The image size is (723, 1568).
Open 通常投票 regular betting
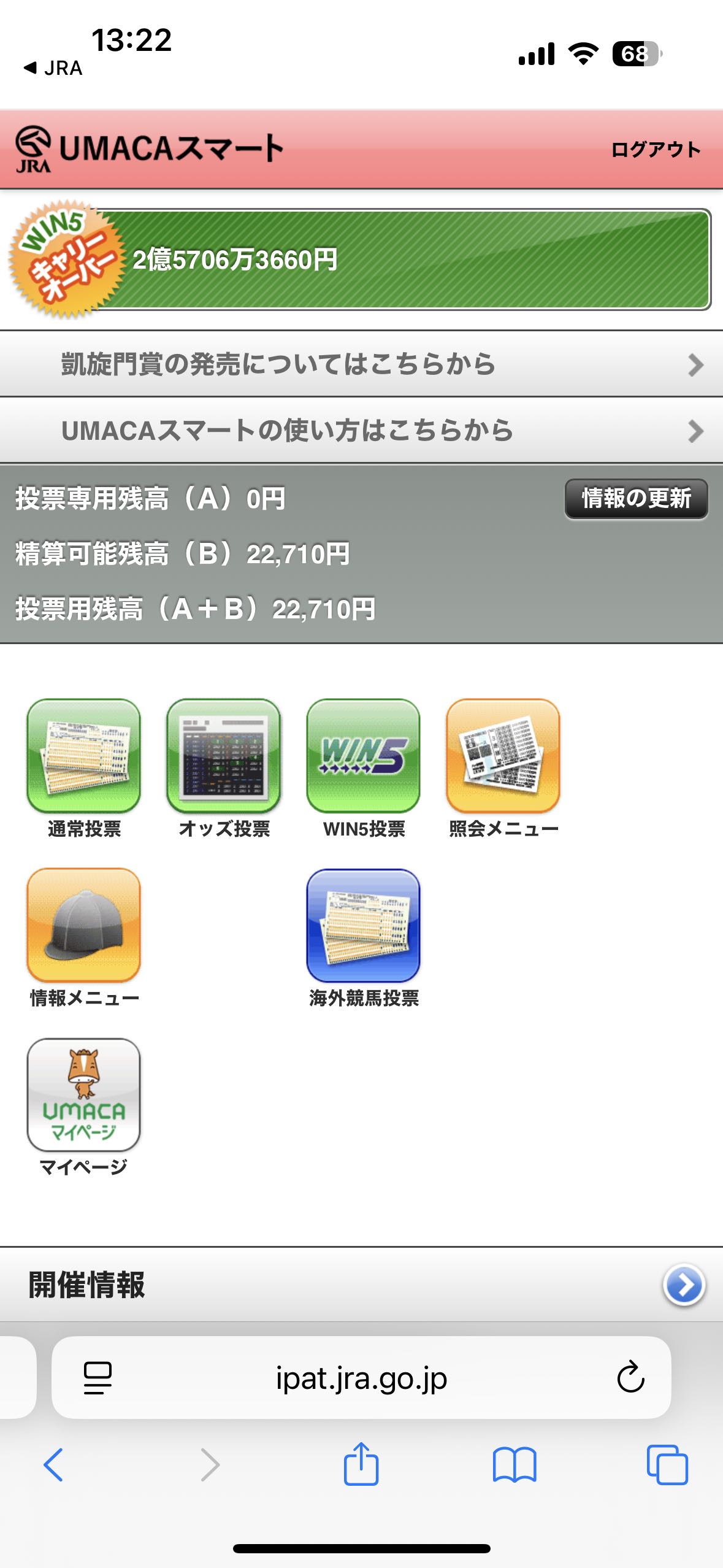click(84, 756)
